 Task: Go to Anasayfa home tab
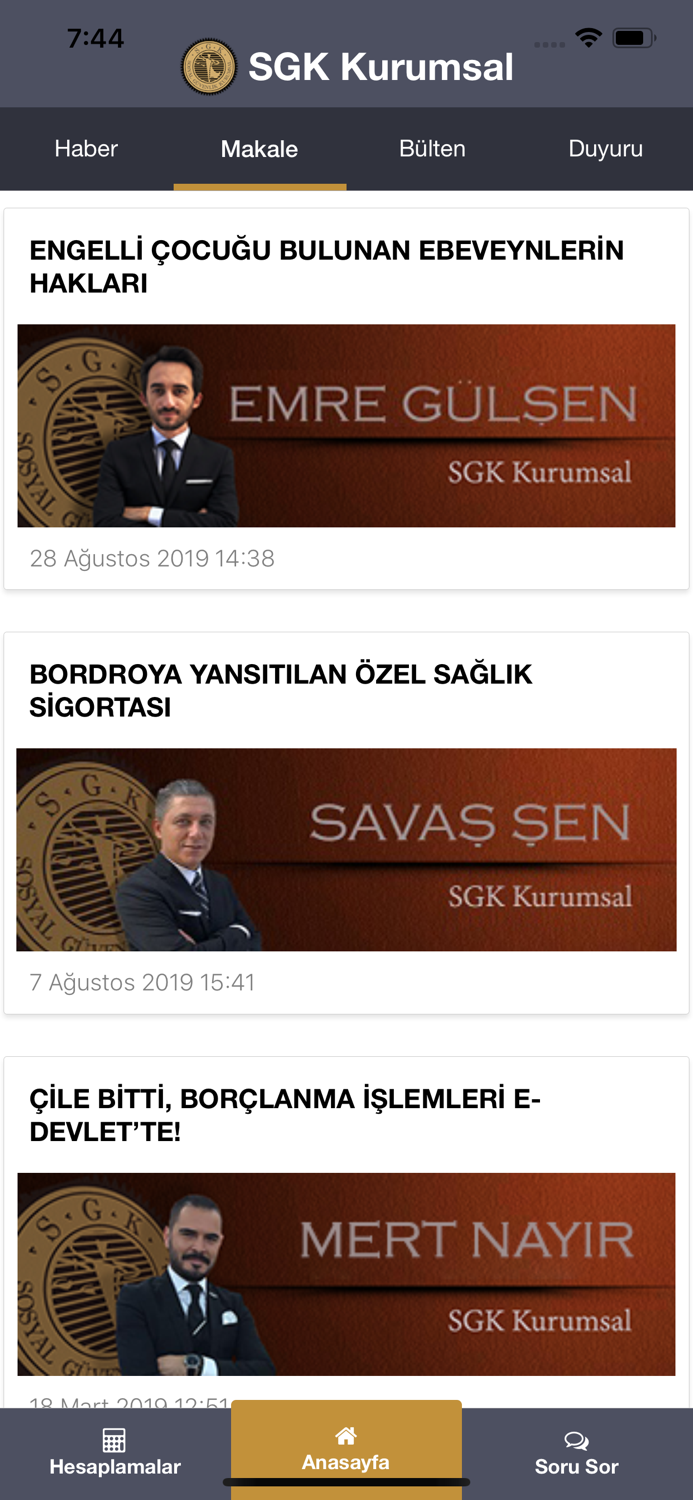[x=346, y=1450]
